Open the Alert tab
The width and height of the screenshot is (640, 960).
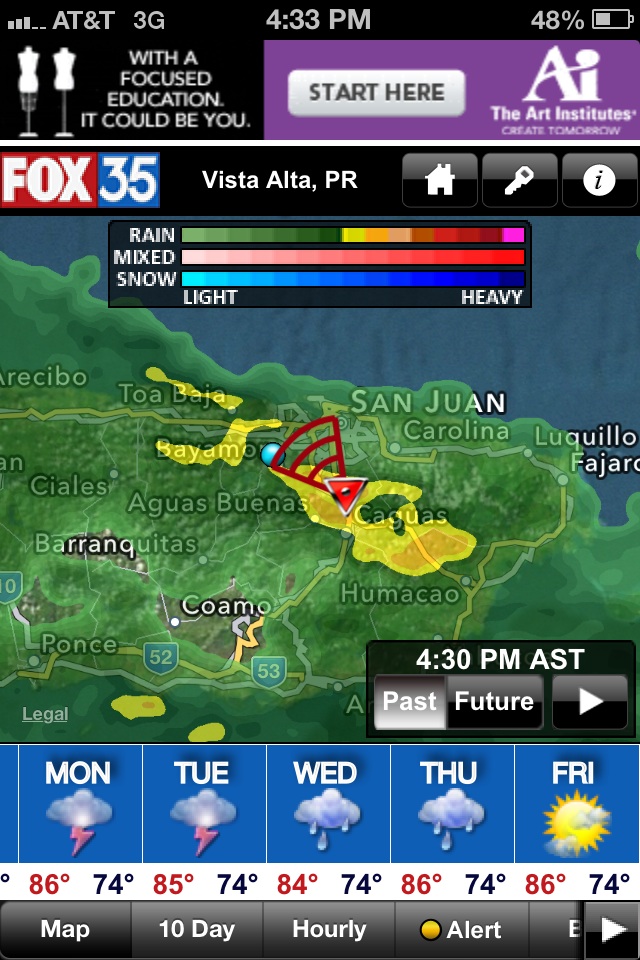[461, 929]
